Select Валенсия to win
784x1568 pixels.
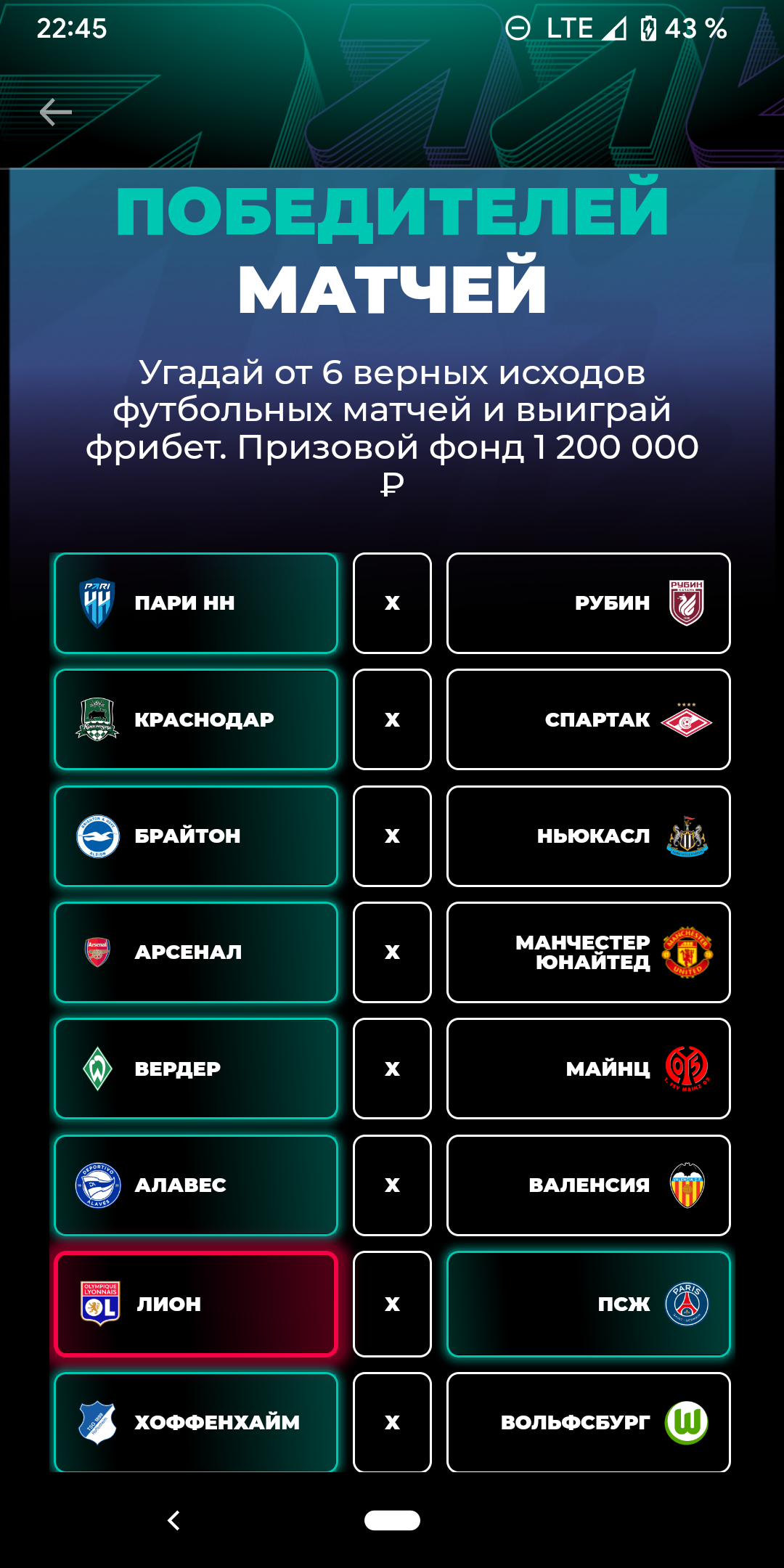pos(588,1185)
